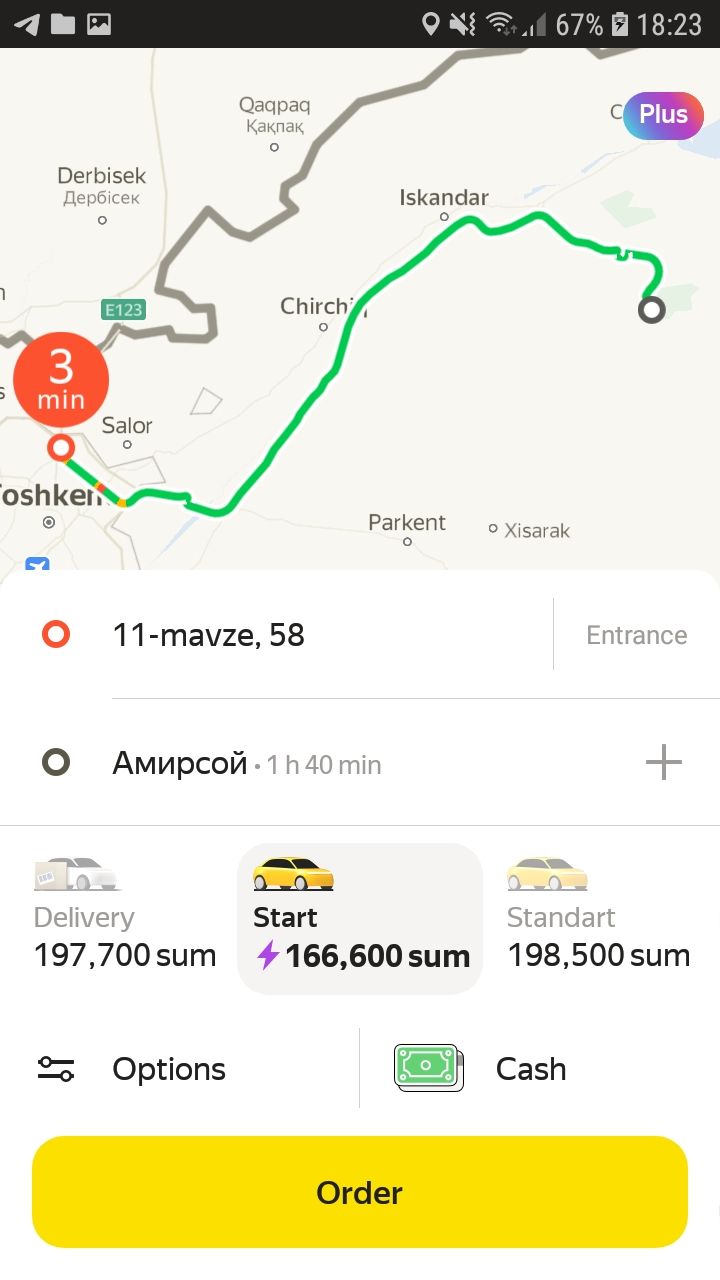Tap the yellow Order button
720x1280 pixels.
(360, 1192)
